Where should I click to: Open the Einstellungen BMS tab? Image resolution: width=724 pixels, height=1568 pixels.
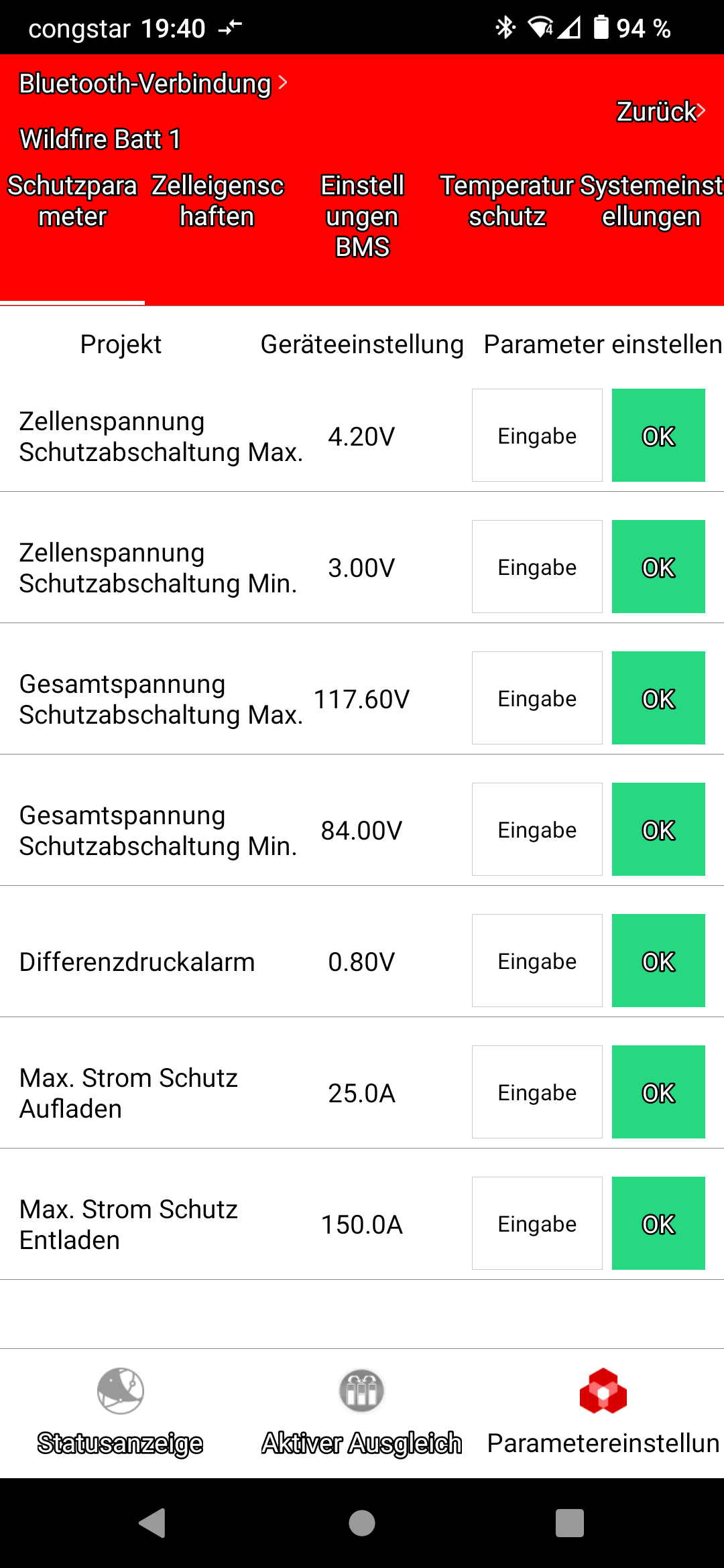coord(362,216)
